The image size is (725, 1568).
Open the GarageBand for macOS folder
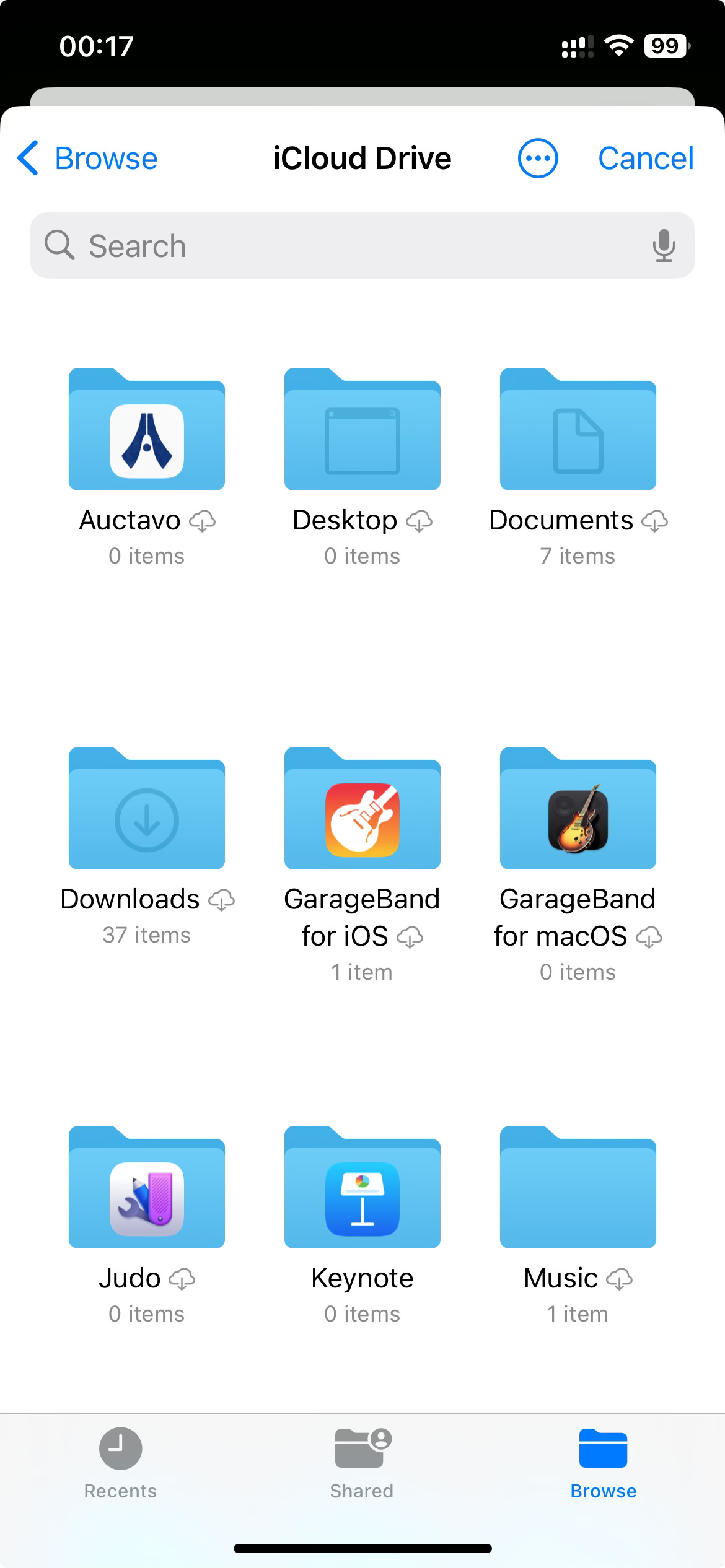click(578, 809)
